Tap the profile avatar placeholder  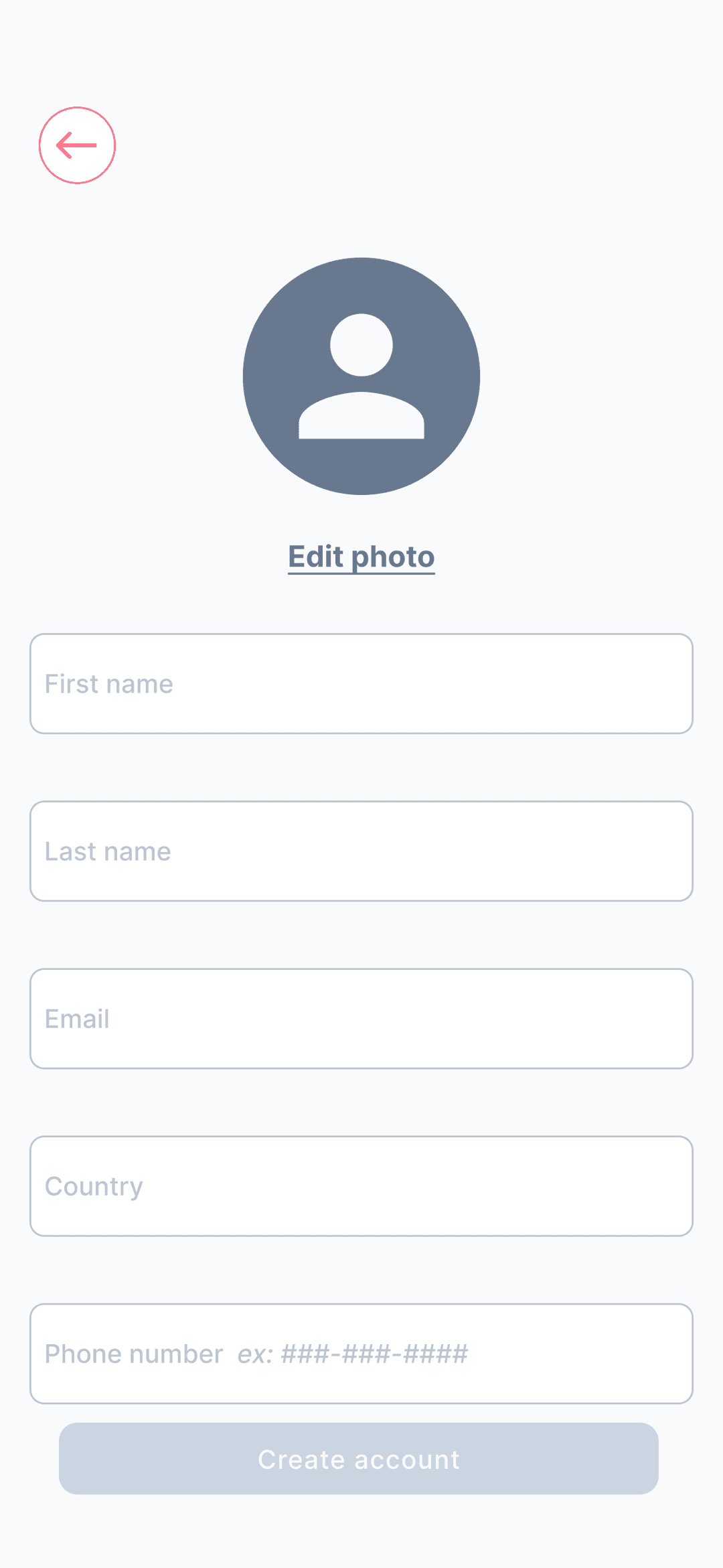pos(361,376)
